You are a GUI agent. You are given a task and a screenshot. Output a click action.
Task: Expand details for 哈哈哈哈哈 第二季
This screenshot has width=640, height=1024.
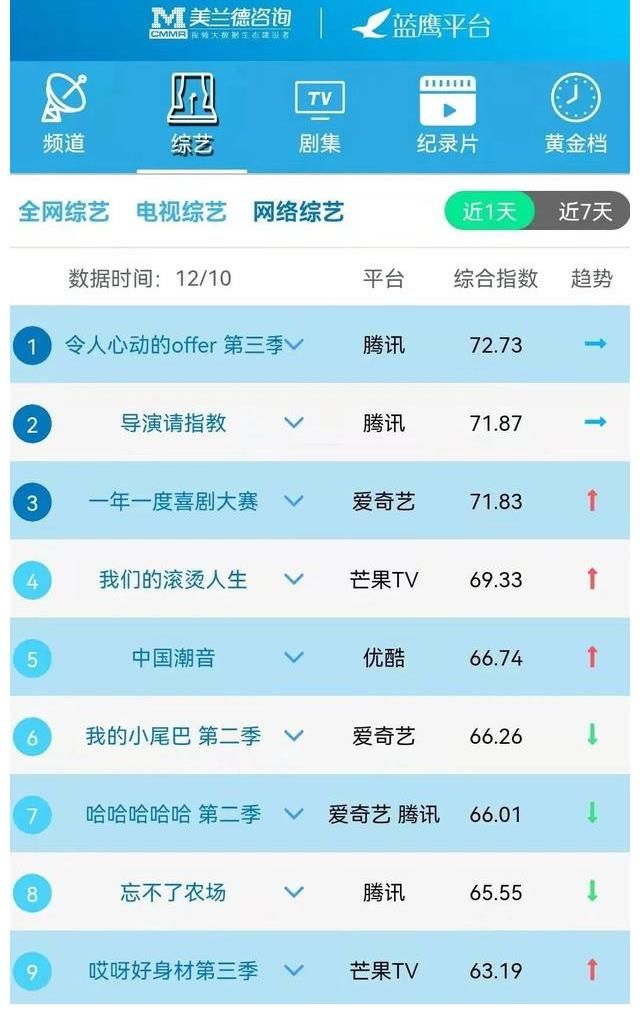pos(294,814)
